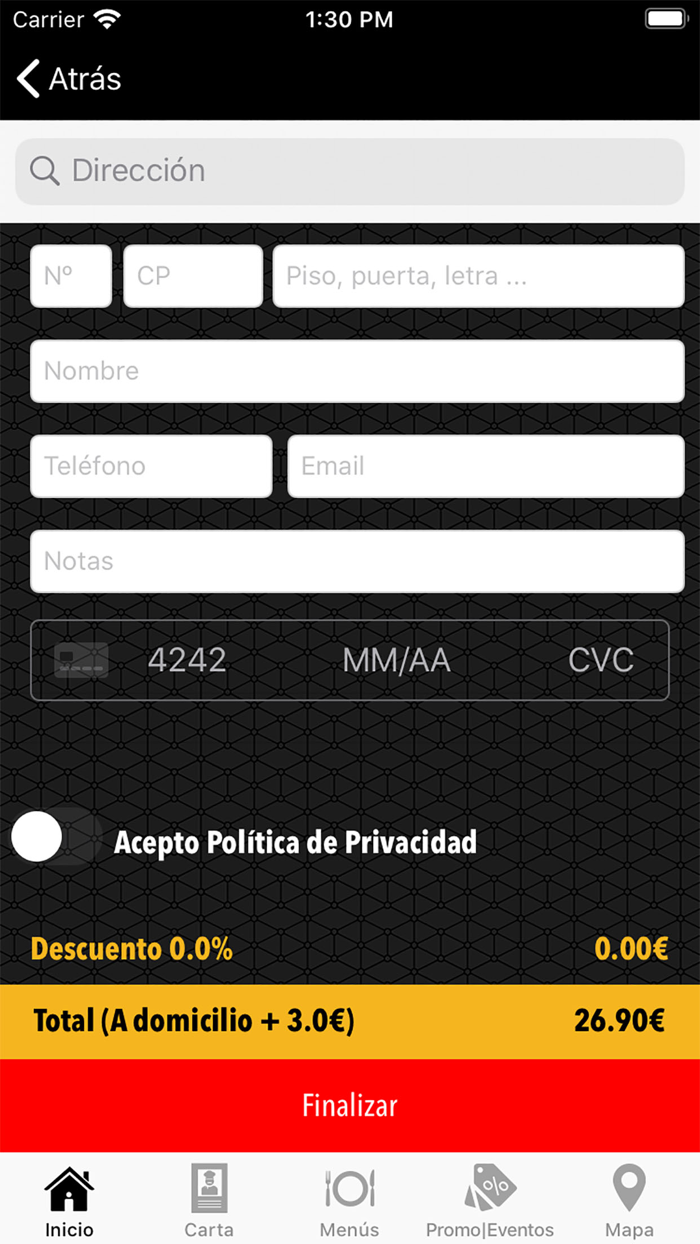
Task: Select the Nombre text field
Action: [x=357, y=371]
